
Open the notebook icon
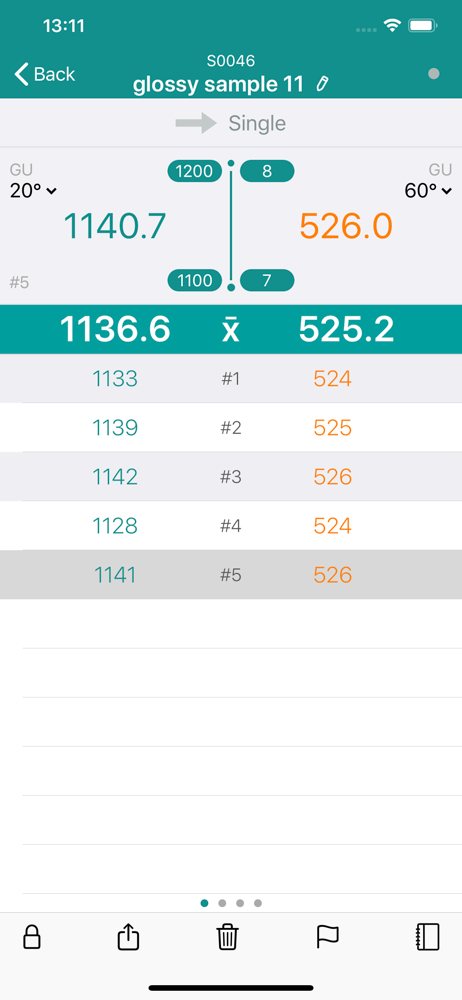[x=428, y=938]
